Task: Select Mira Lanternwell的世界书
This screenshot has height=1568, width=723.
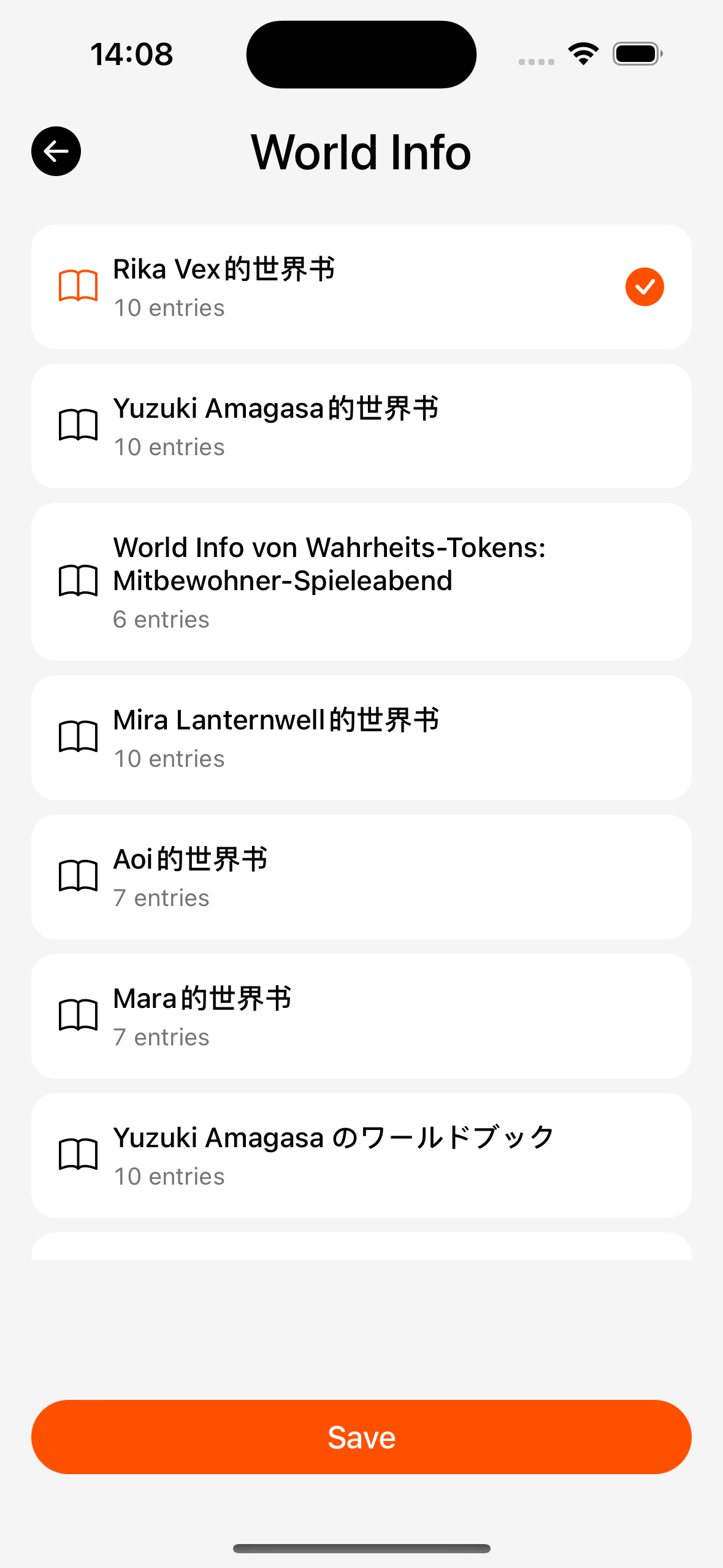Action: (x=361, y=737)
